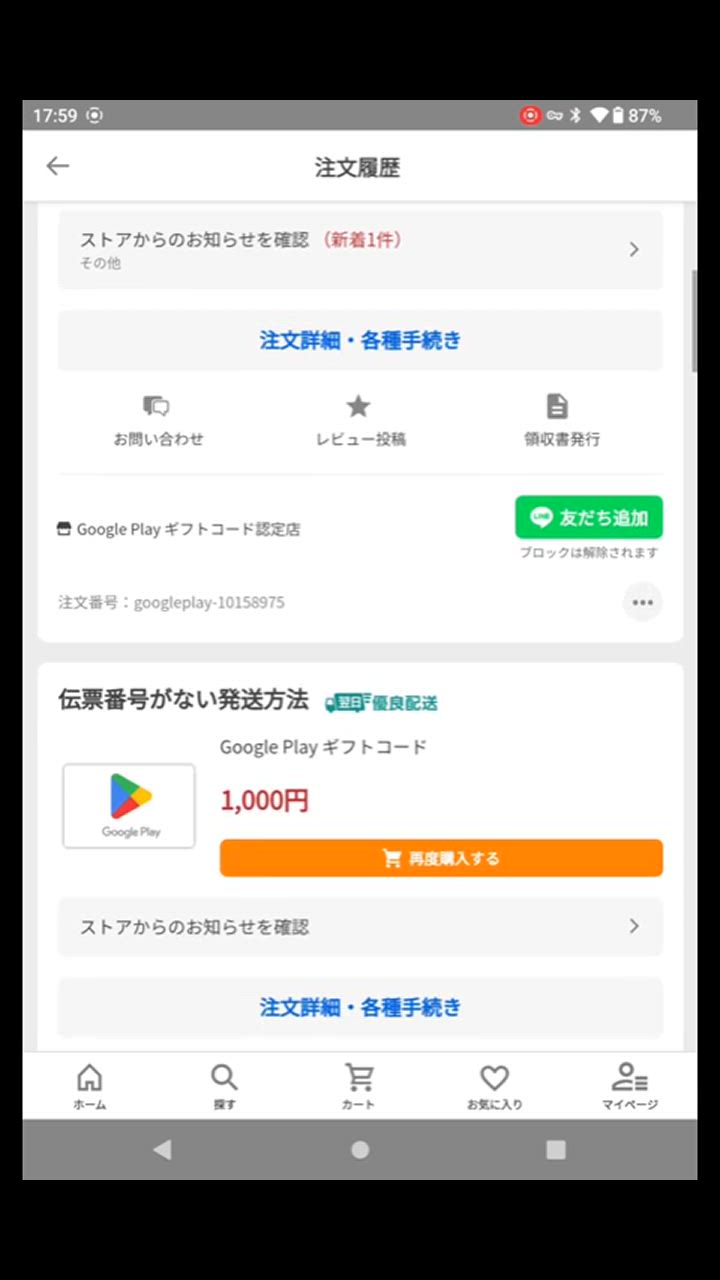Tap the Google Play gift card thumbnail
The width and height of the screenshot is (720, 1280).
[x=128, y=805]
